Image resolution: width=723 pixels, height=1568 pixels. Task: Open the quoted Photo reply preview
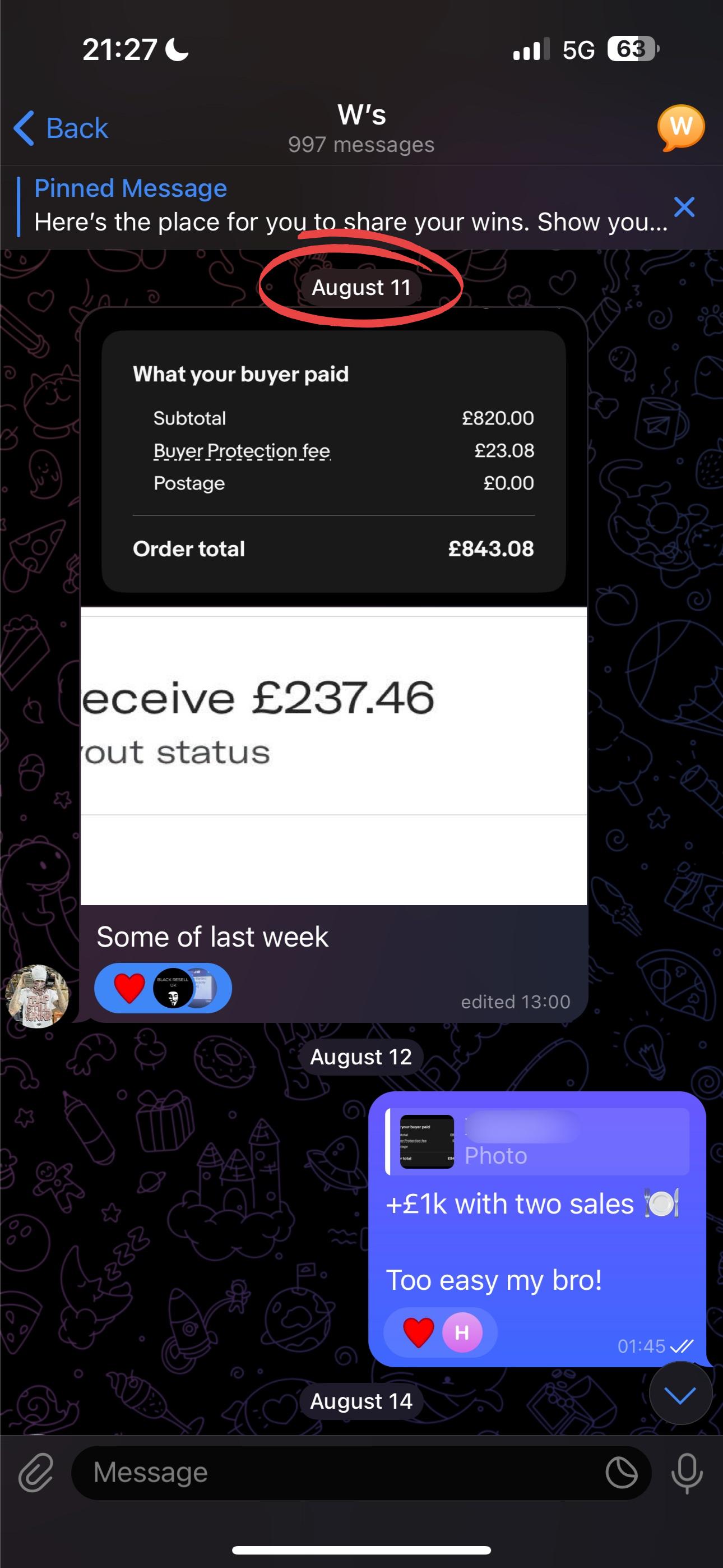537,1141
